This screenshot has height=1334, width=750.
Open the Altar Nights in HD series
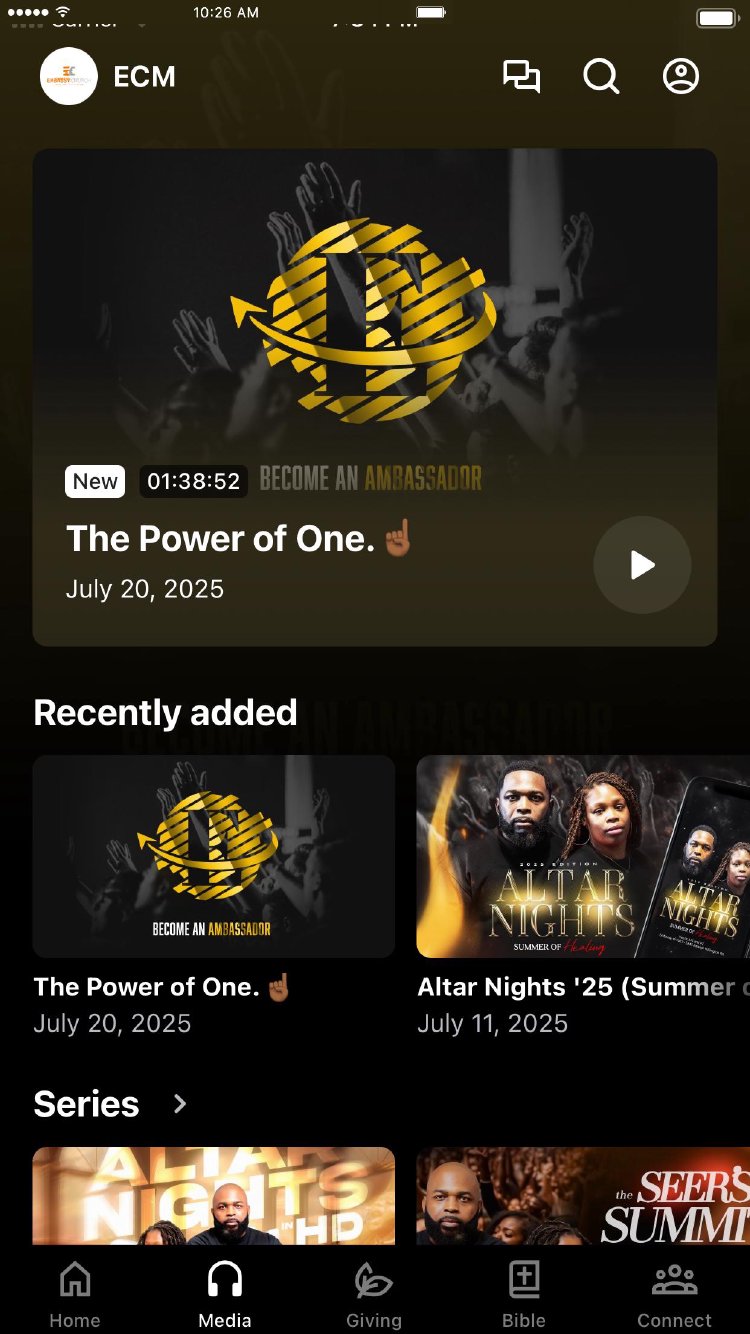(x=213, y=1196)
